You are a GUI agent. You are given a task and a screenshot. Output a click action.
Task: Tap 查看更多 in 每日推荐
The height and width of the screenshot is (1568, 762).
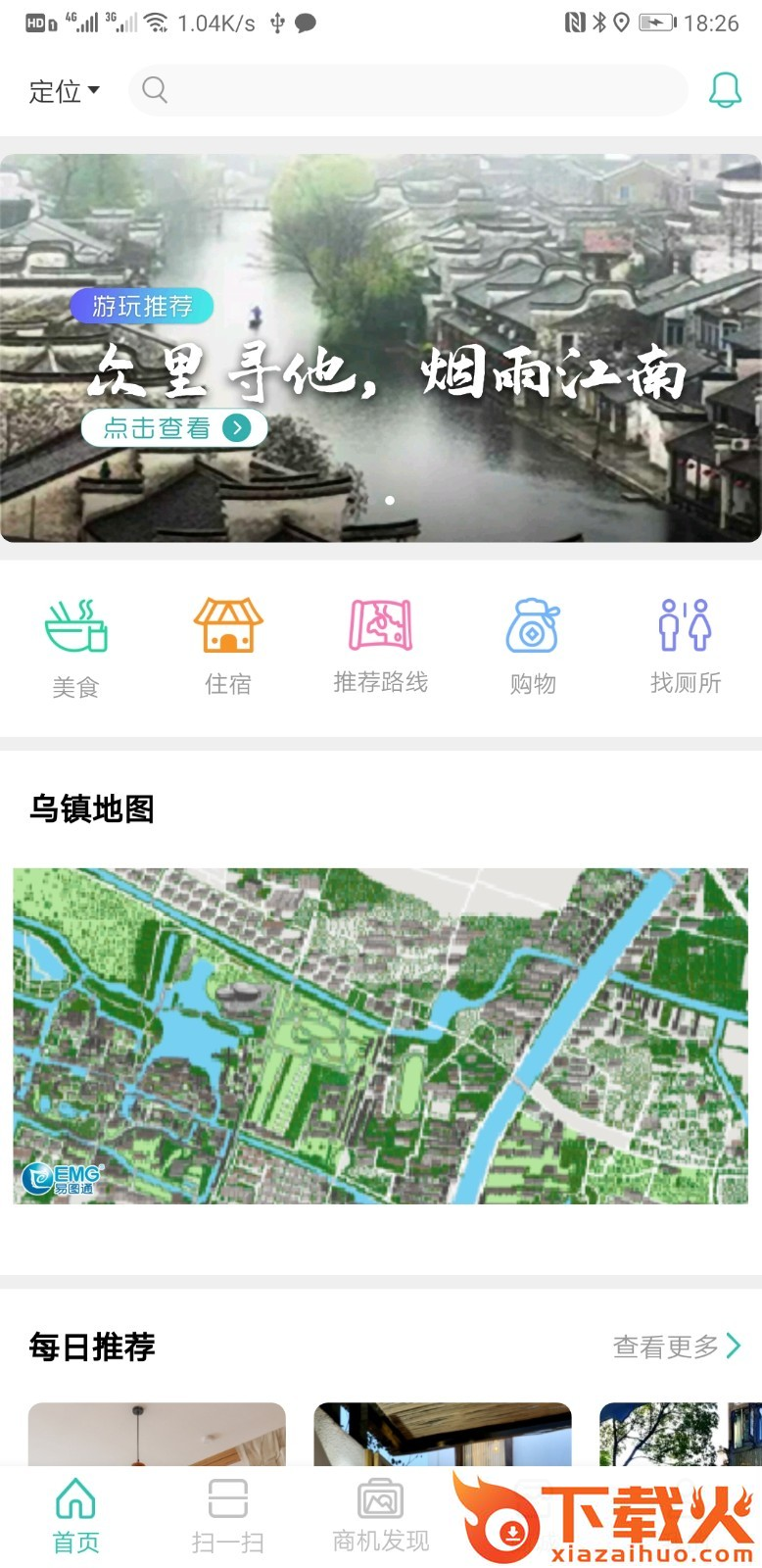[x=676, y=1347]
